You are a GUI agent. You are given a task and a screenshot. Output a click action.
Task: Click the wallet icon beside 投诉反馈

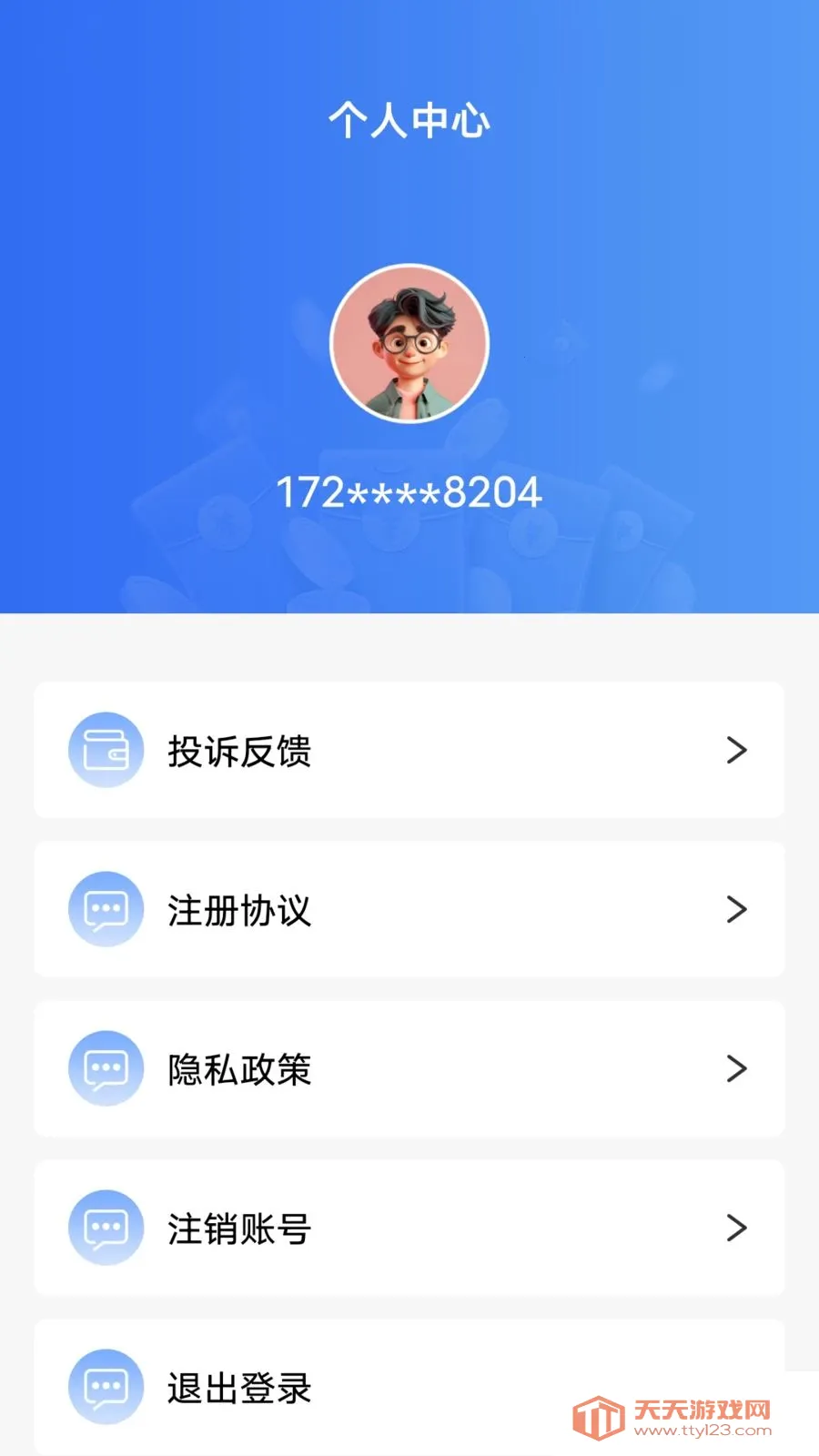106,750
